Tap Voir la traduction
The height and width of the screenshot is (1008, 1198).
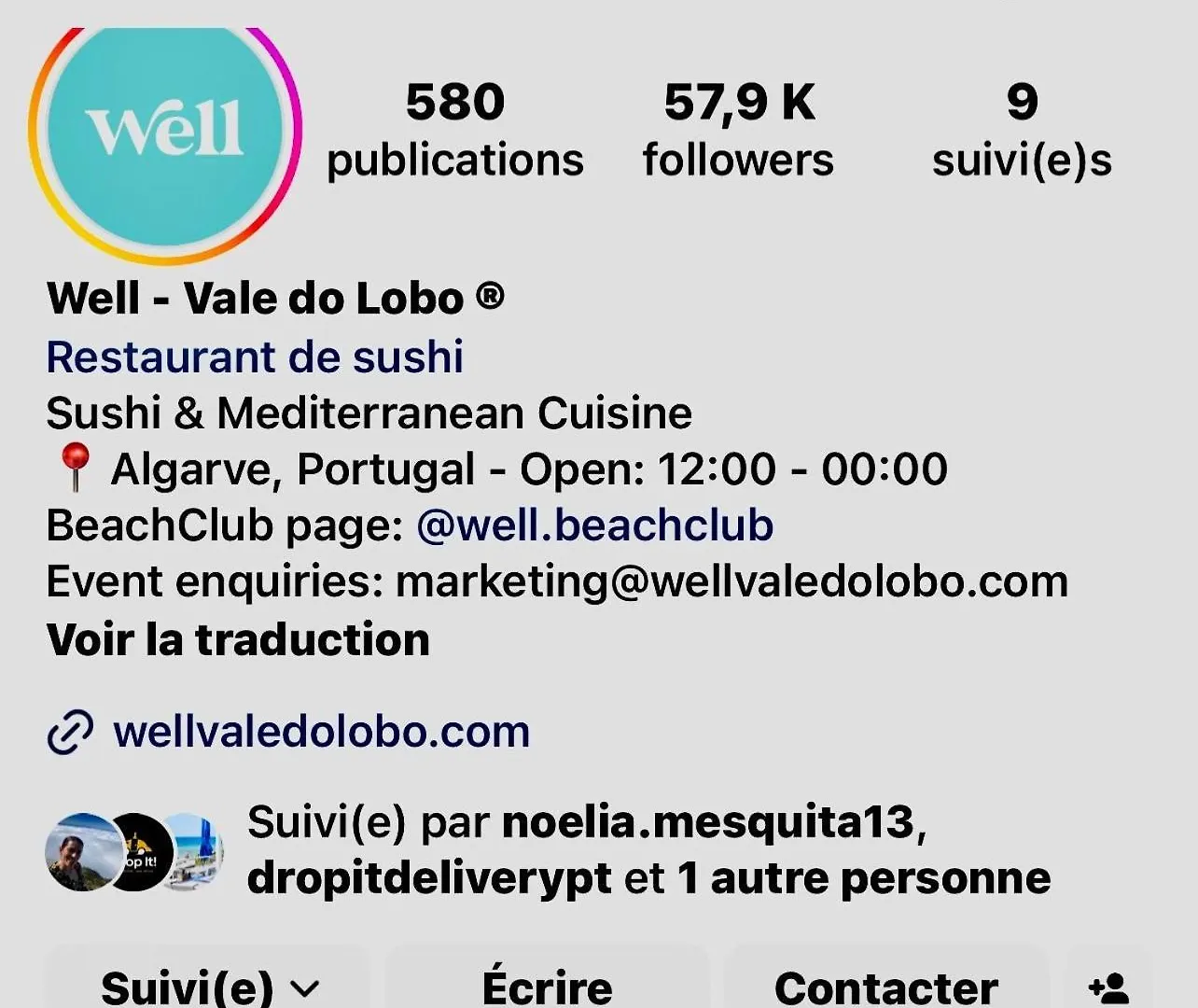[238, 640]
